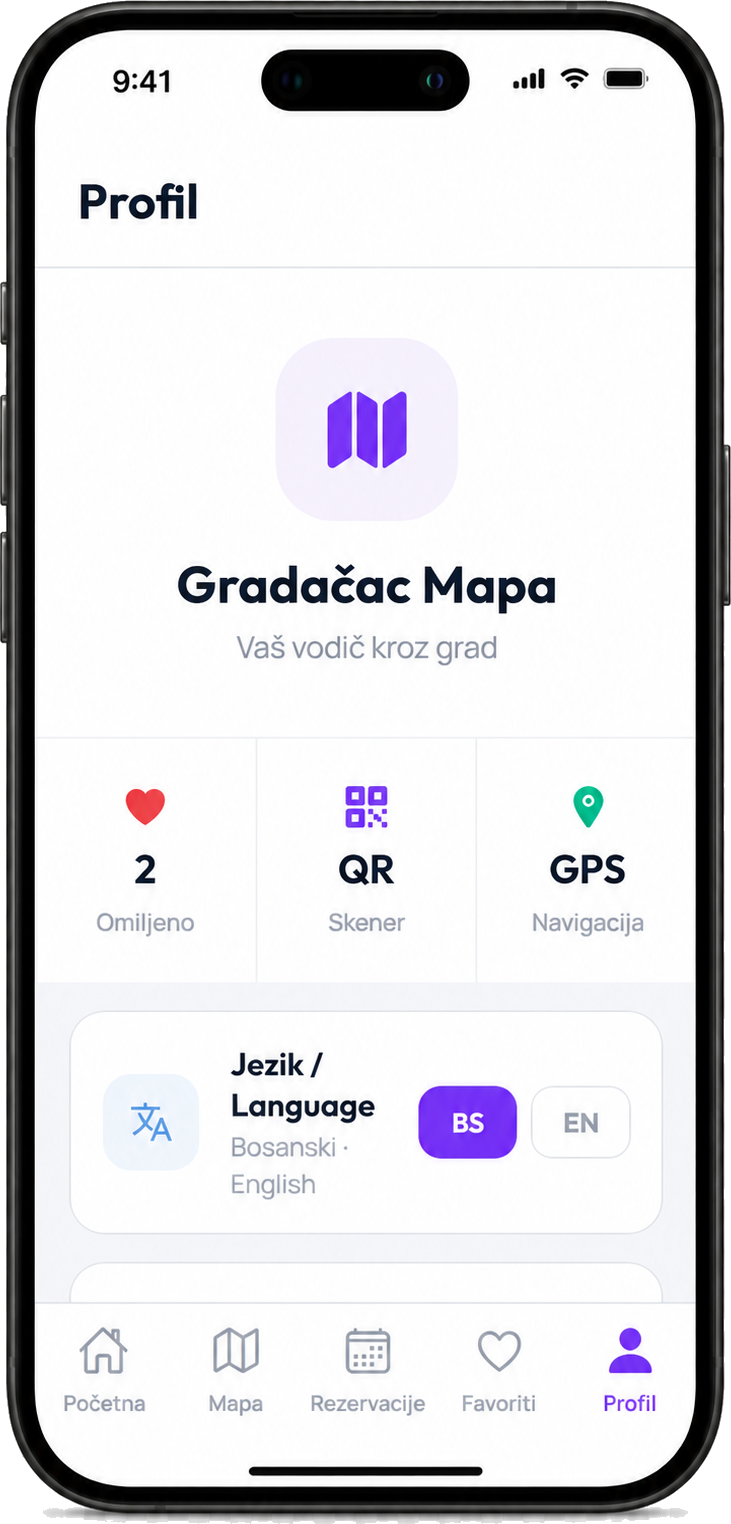The image size is (731, 1524).
Task: Open the Favoriti tab
Action: [x=499, y=1369]
